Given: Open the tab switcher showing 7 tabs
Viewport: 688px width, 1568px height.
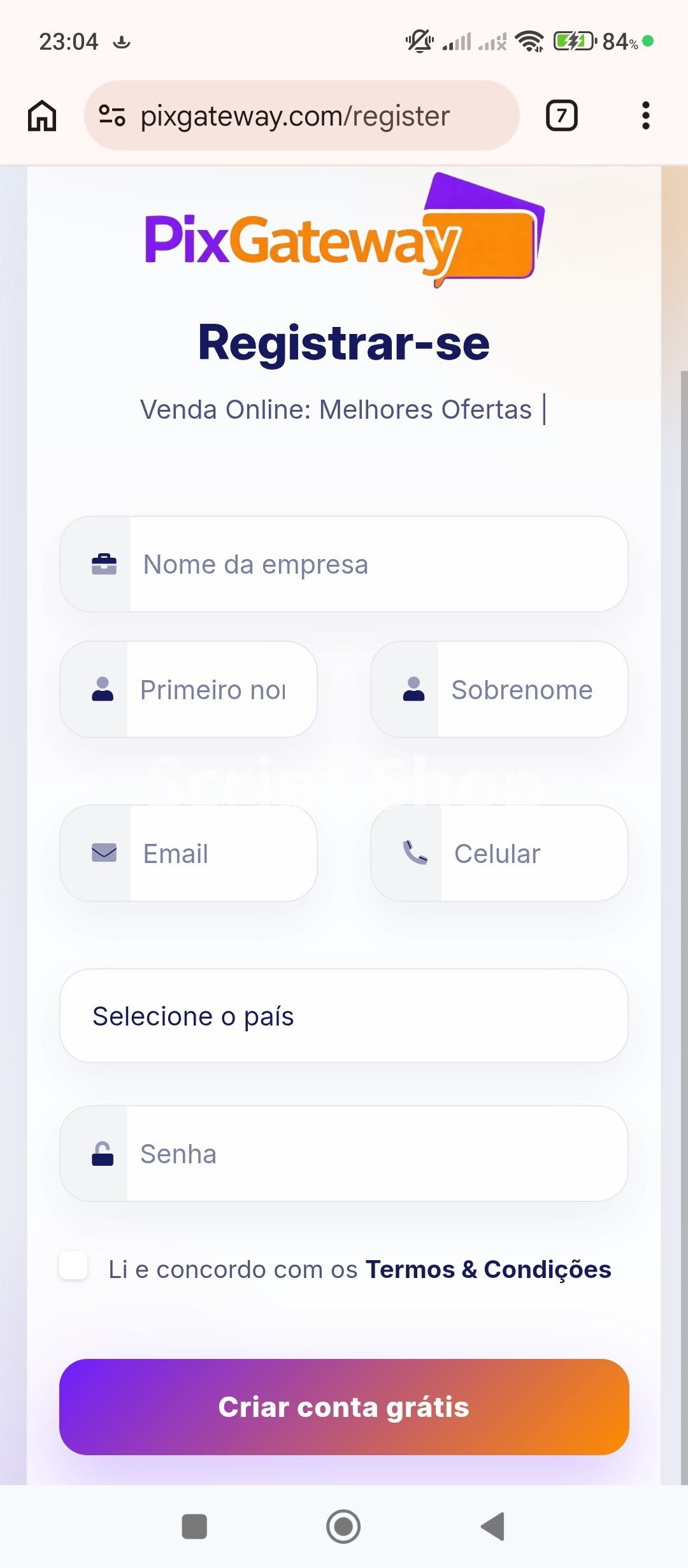Looking at the screenshot, I should (561, 116).
